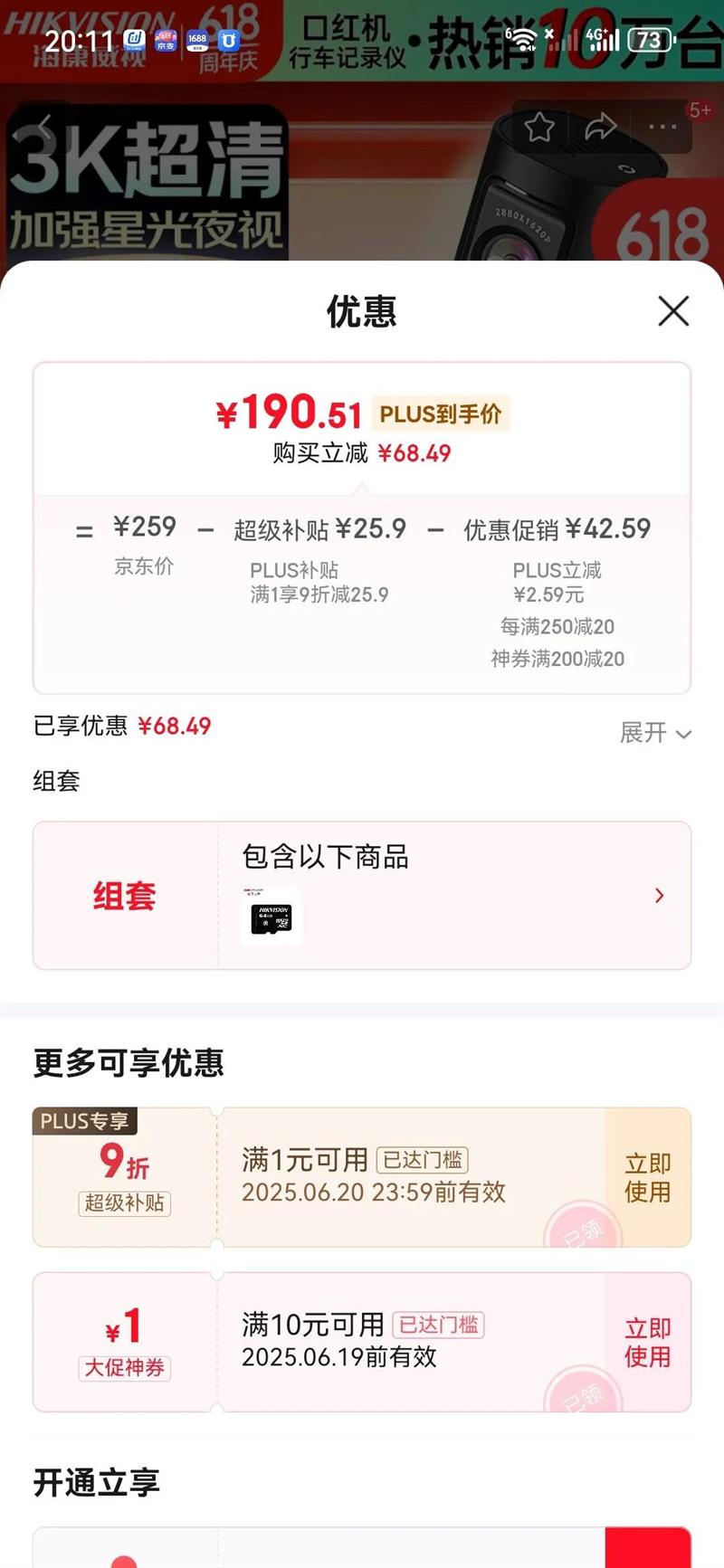Image resolution: width=724 pixels, height=1568 pixels.
Task: Open the three-dot overflow menu
Action: click(x=662, y=127)
